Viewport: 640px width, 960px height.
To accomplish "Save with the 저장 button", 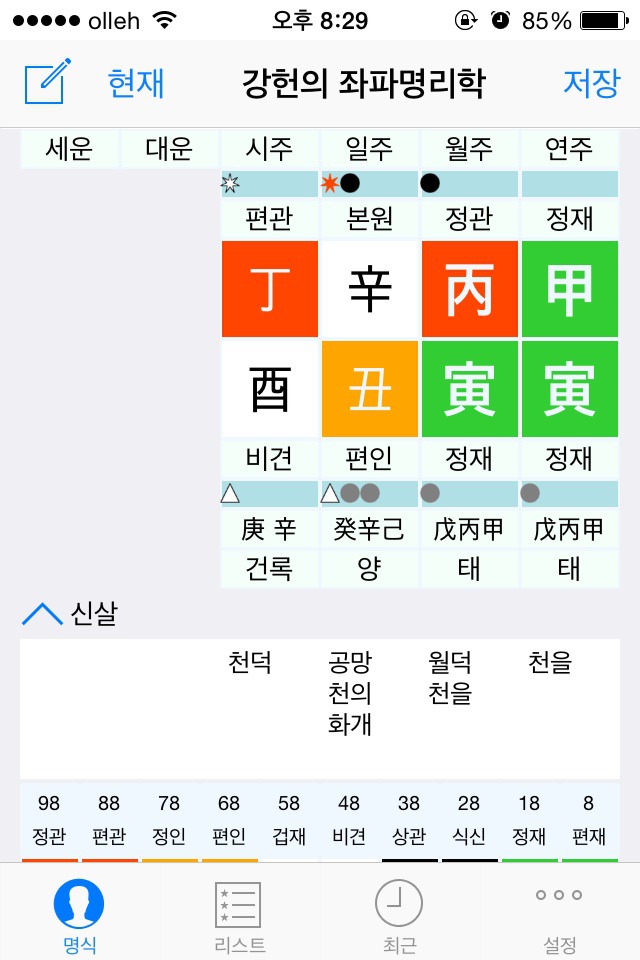I will (x=591, y=83).
